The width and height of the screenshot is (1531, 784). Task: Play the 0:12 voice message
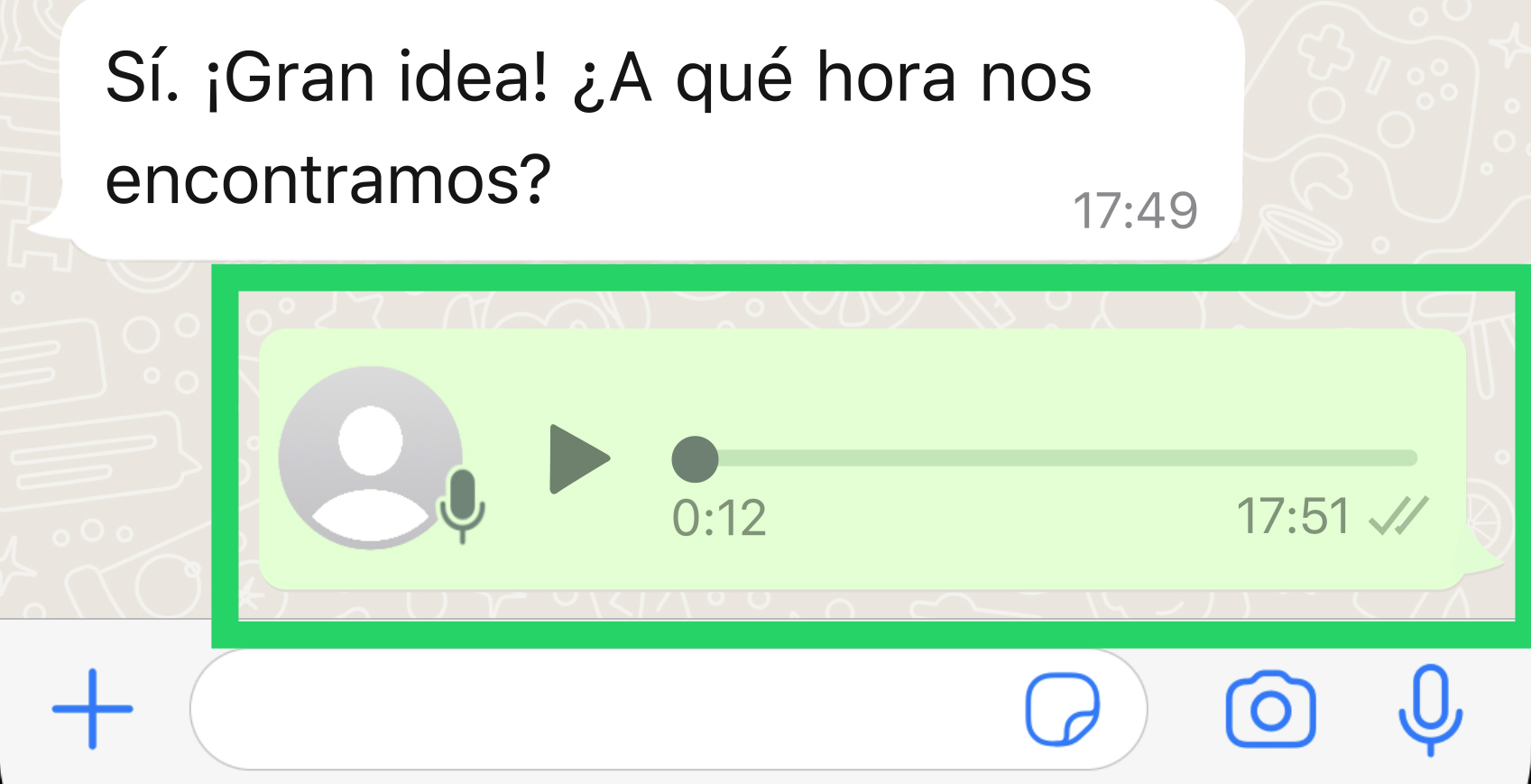(577, 459)
